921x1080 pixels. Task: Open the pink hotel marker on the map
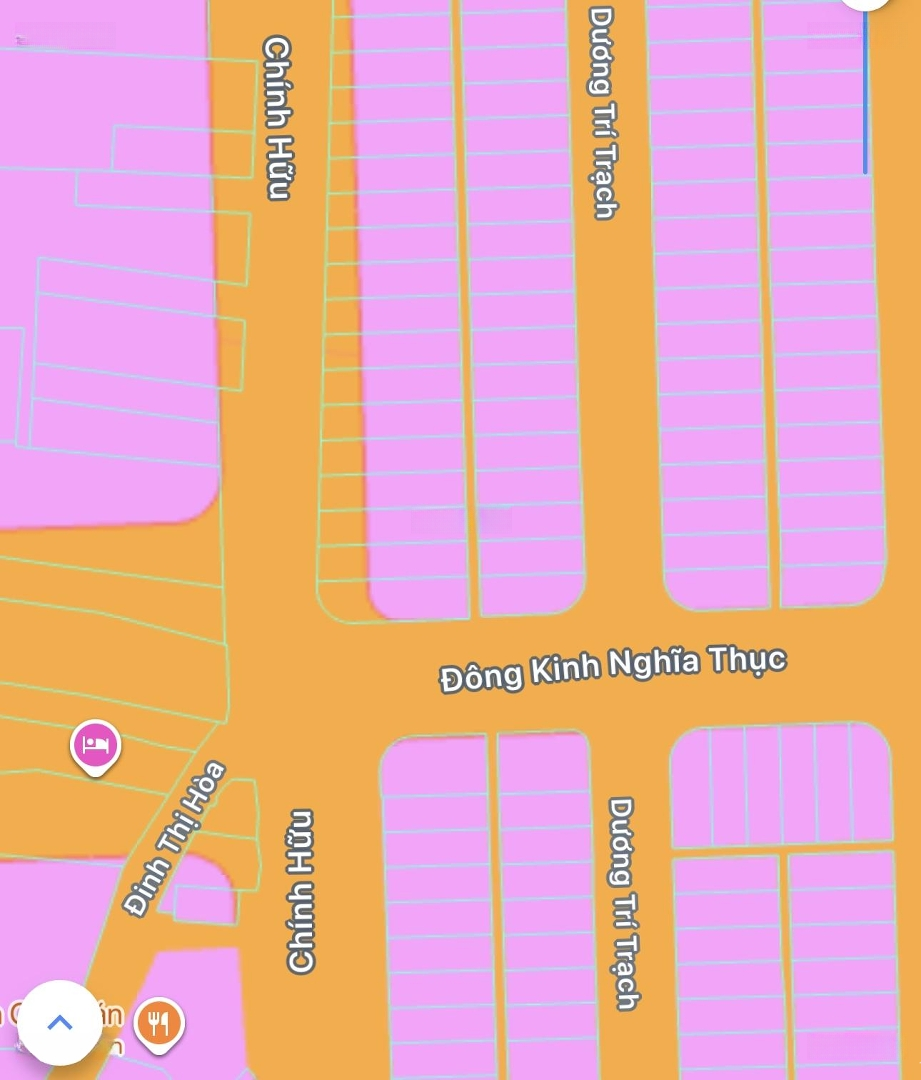click(x=96, y=745)
